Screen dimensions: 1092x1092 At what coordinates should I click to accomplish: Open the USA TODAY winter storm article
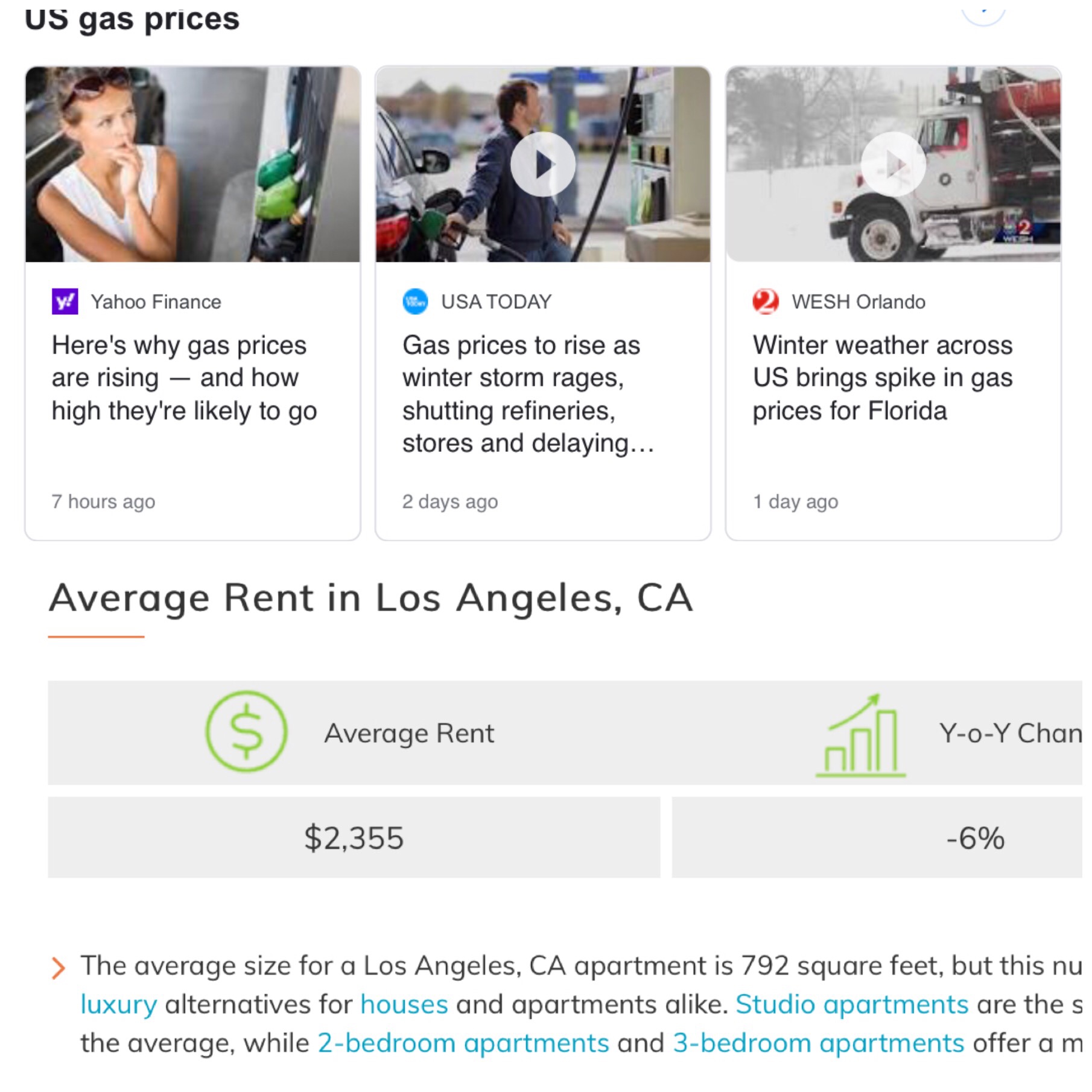tap(527, 394)
